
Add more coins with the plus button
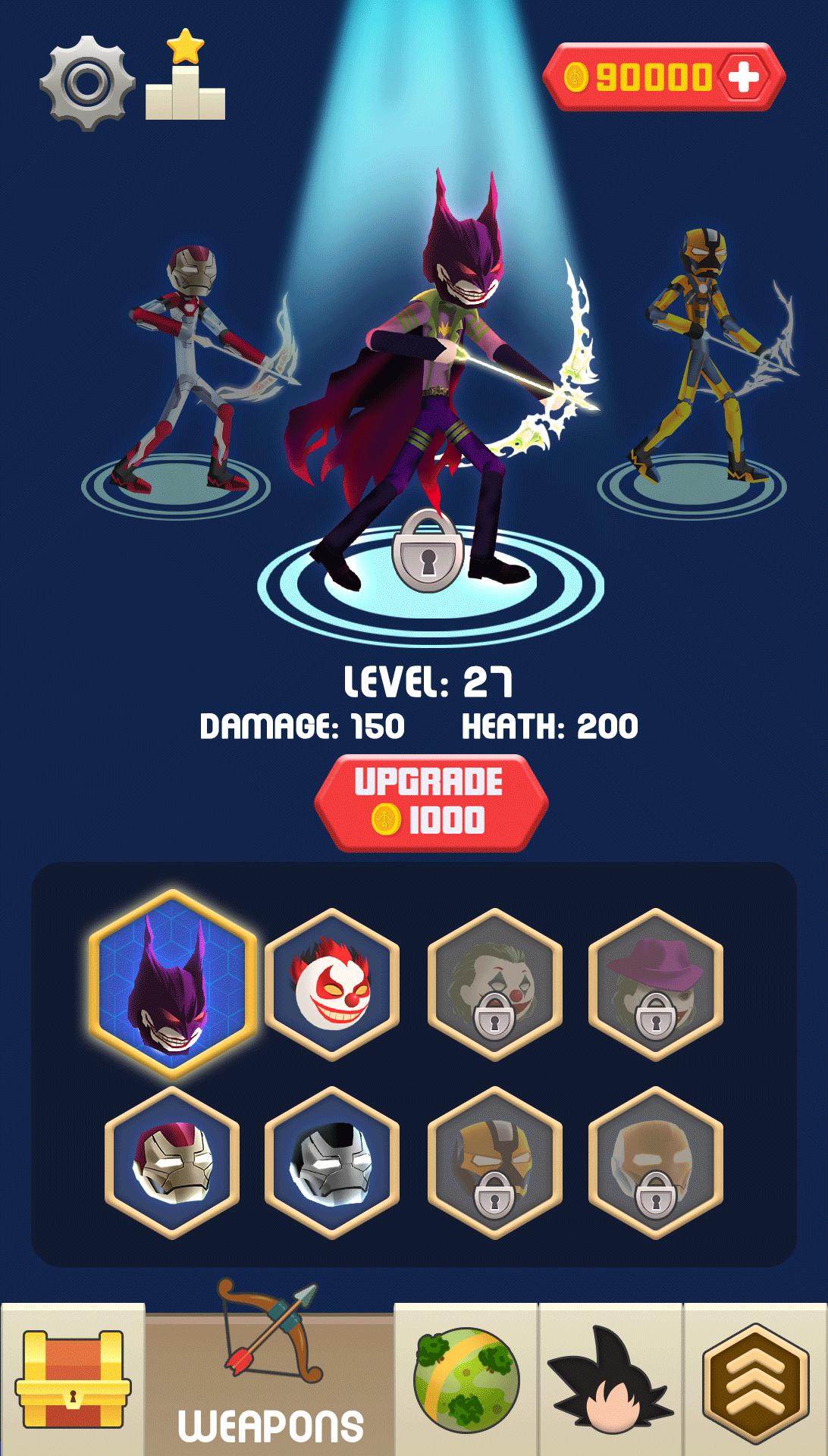point(743,77)
